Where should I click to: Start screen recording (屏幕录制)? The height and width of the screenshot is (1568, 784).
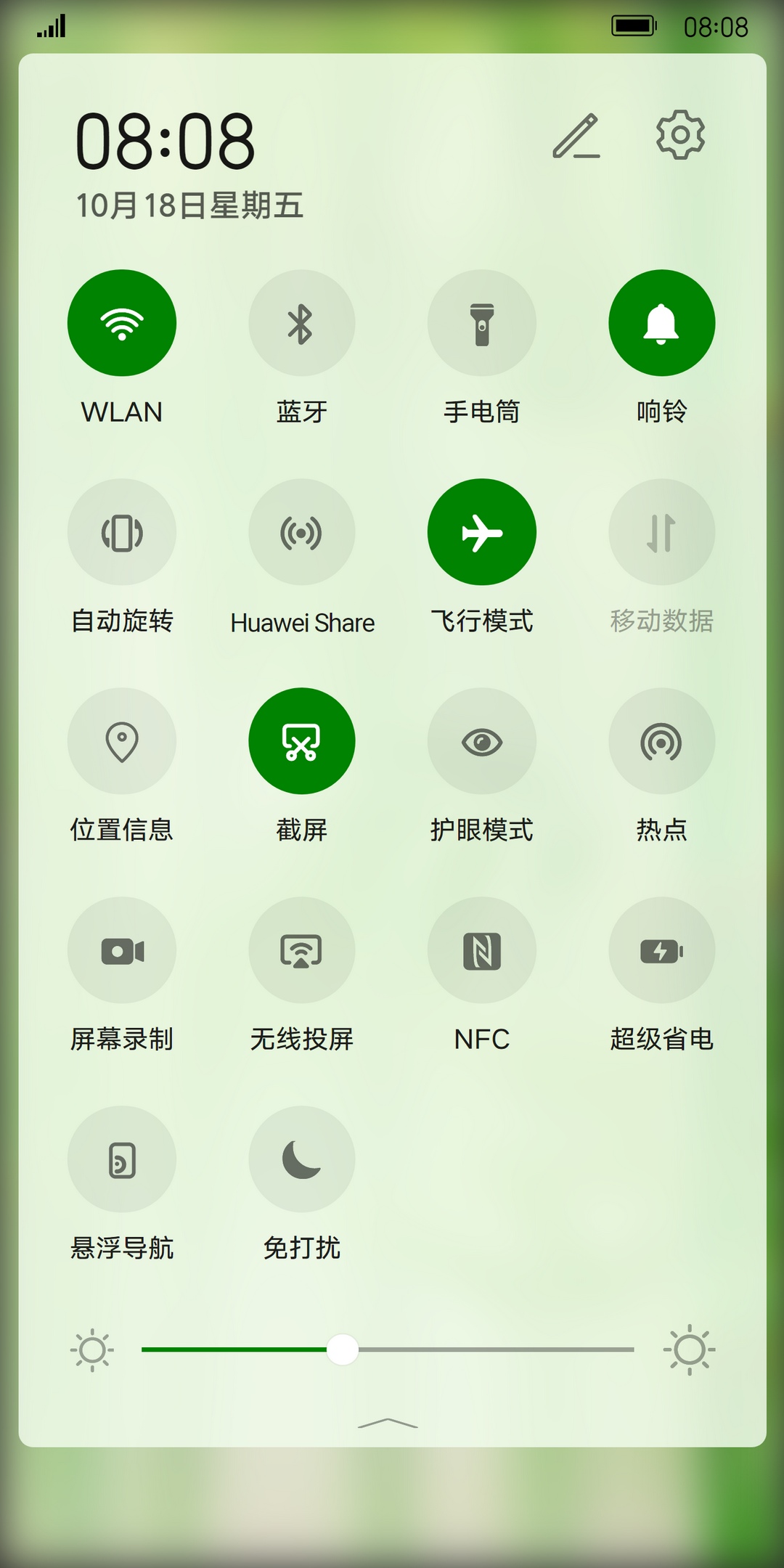point(122,950)
